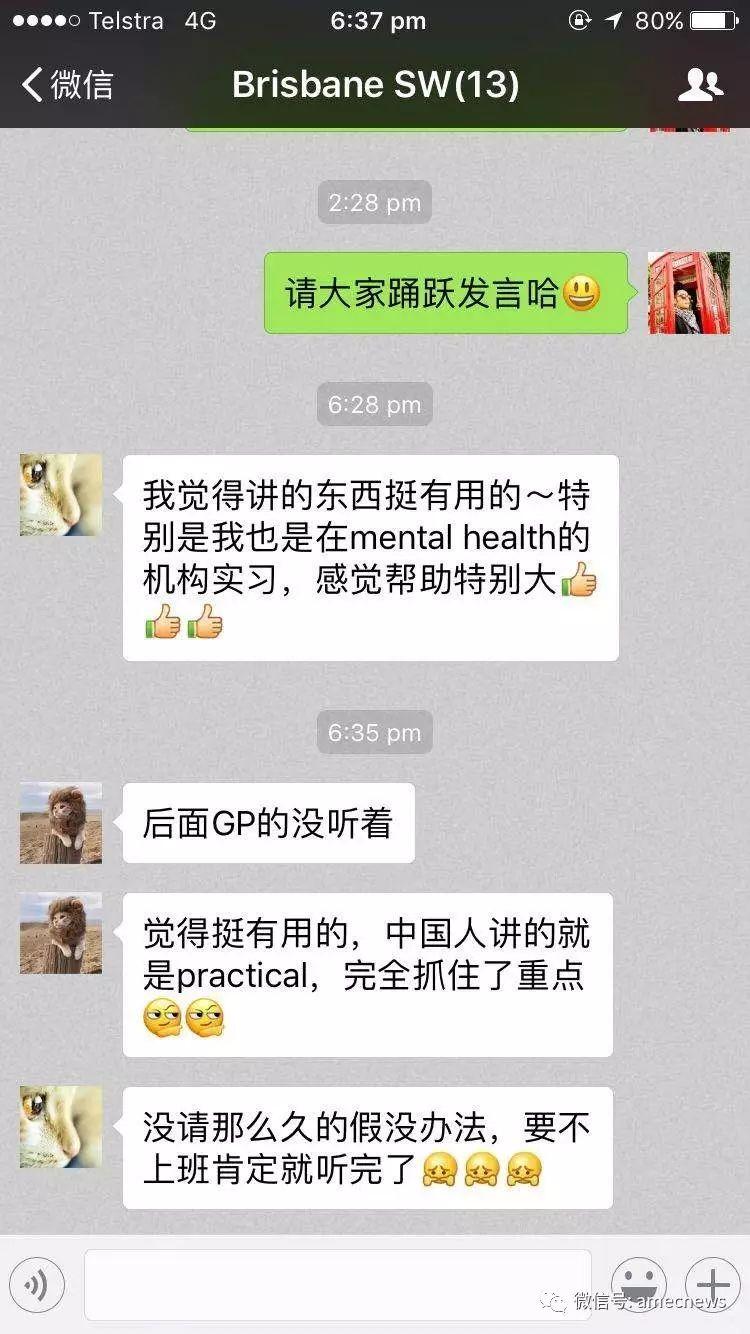This screenshot has height=1334, width=750.
Task: Switch to voice message input
Action: 37,1284
